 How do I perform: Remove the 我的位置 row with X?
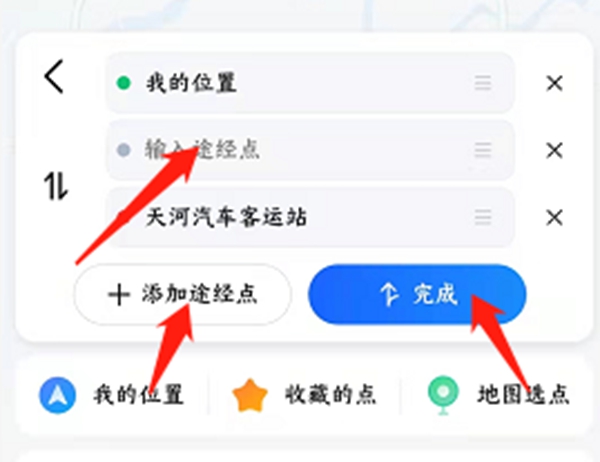554,83
